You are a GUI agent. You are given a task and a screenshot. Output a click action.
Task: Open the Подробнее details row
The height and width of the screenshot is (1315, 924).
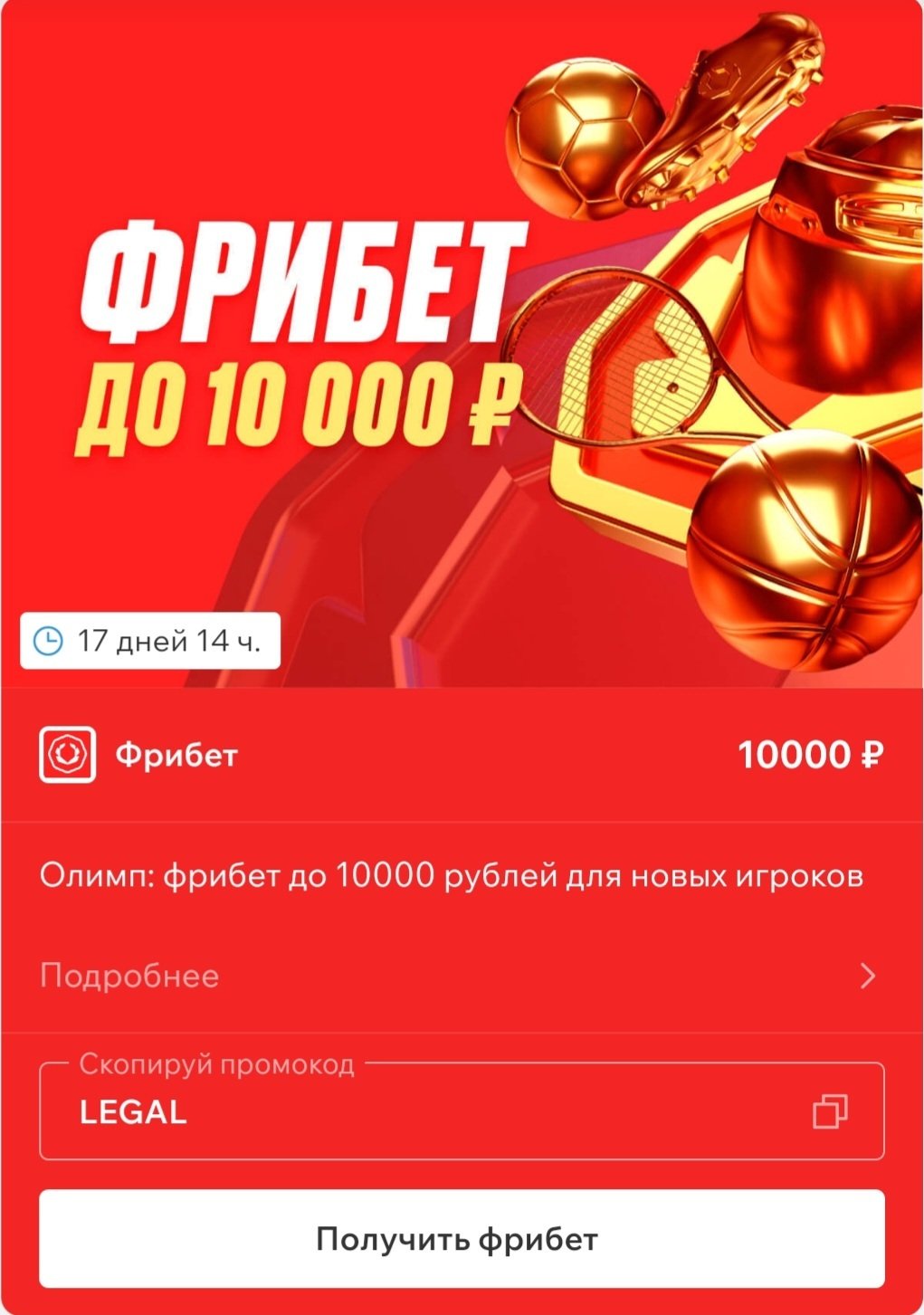click(460, 976)
